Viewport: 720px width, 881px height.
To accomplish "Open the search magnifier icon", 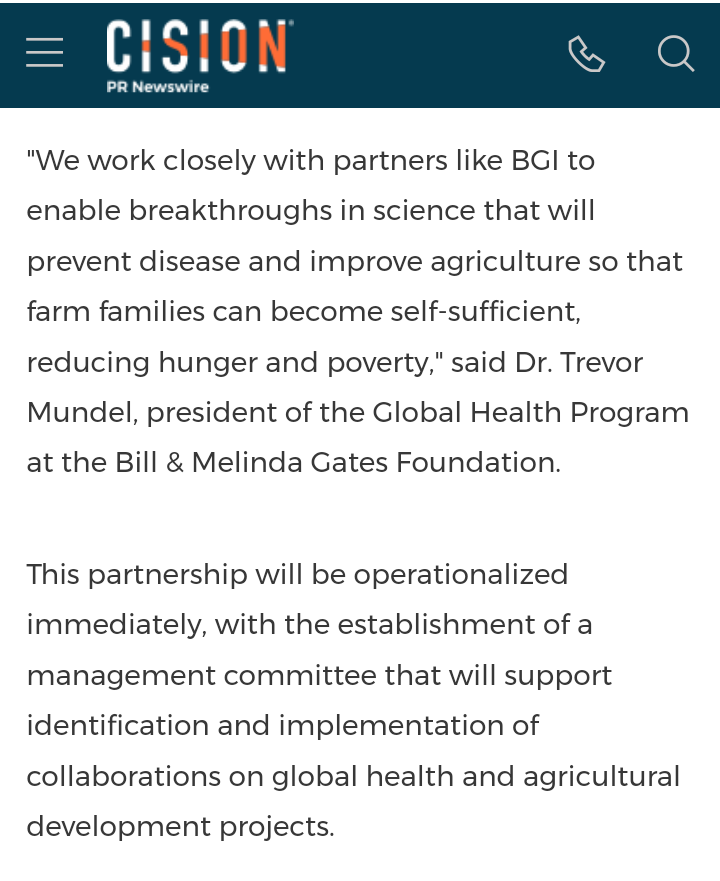I will click(675, 54).
